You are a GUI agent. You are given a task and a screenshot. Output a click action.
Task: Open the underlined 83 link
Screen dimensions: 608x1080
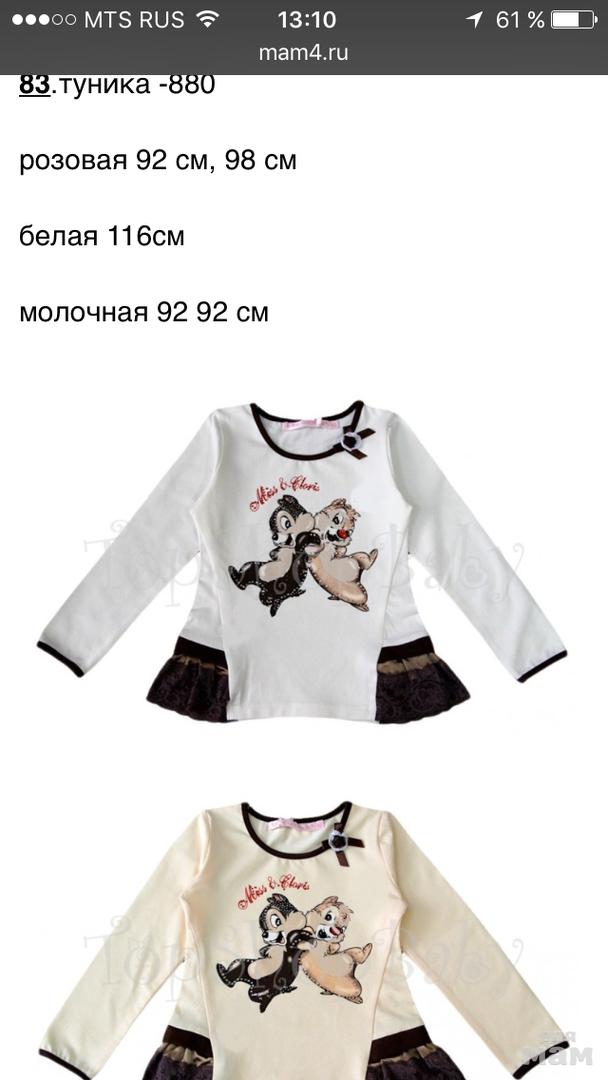pyautogui.click(x=34, y=86)
